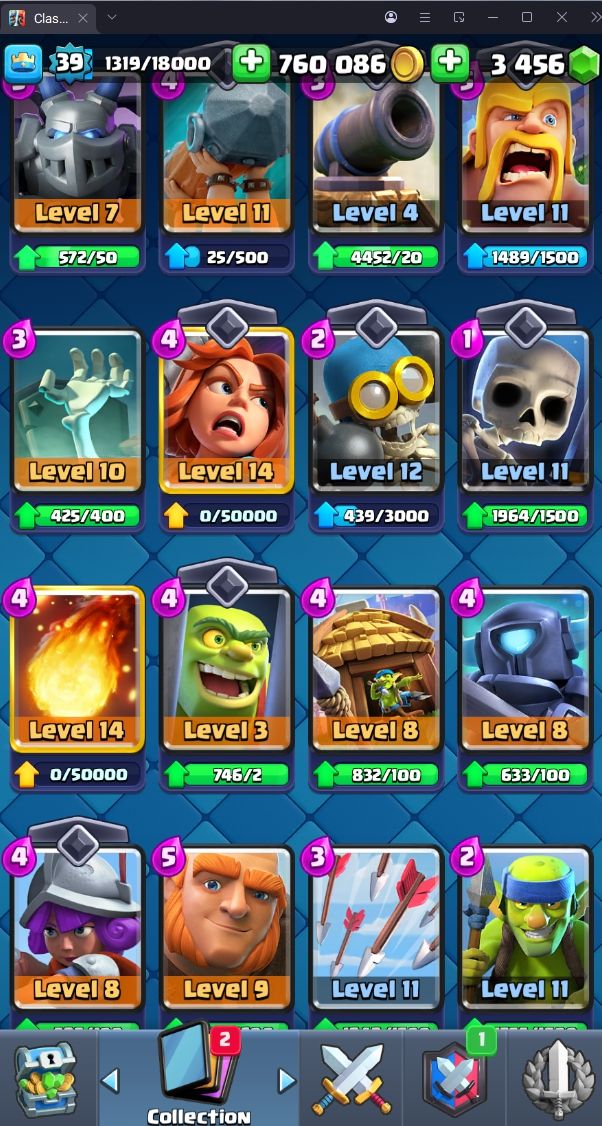Open the Skeletons Level 11 card

click(x=524, y=411)
